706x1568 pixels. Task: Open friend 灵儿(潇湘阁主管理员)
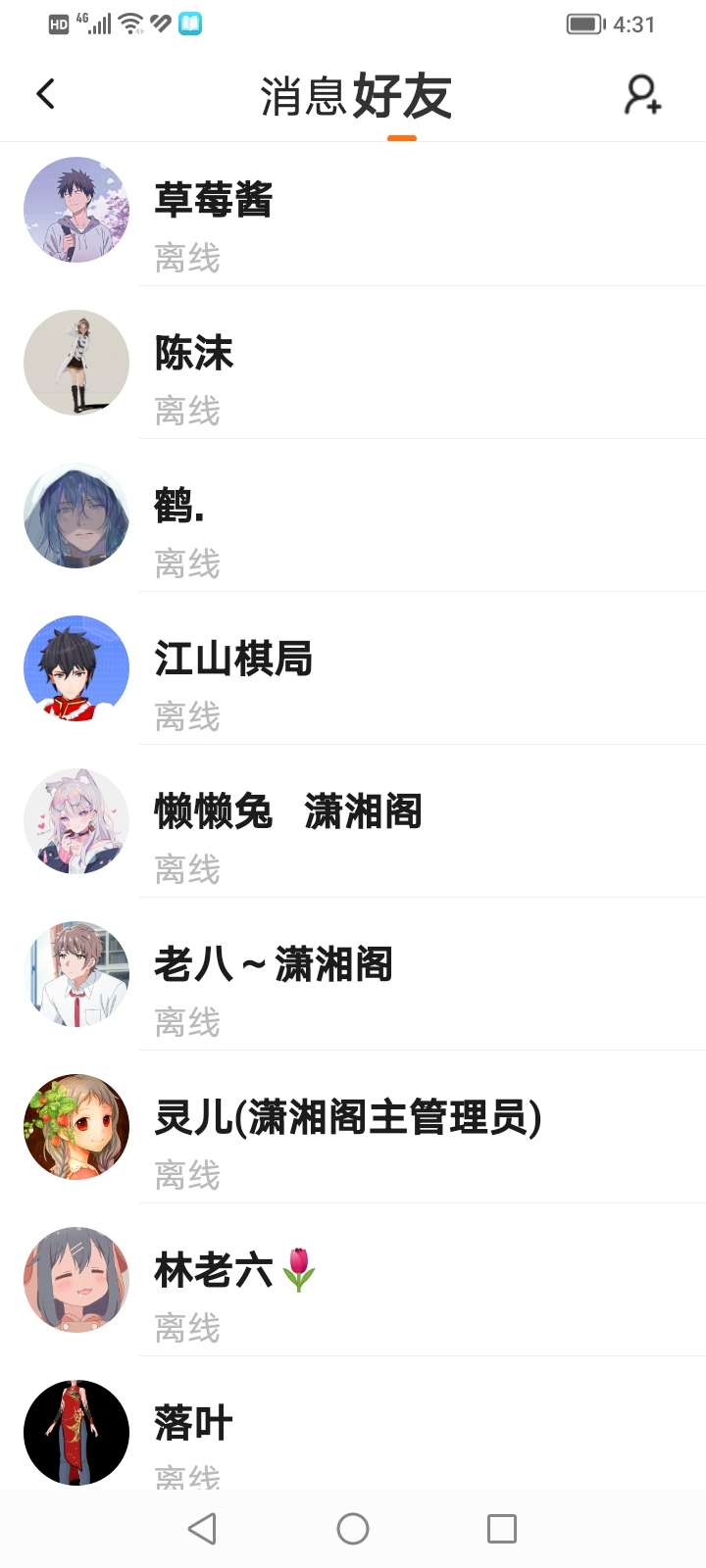[353, 1127]
